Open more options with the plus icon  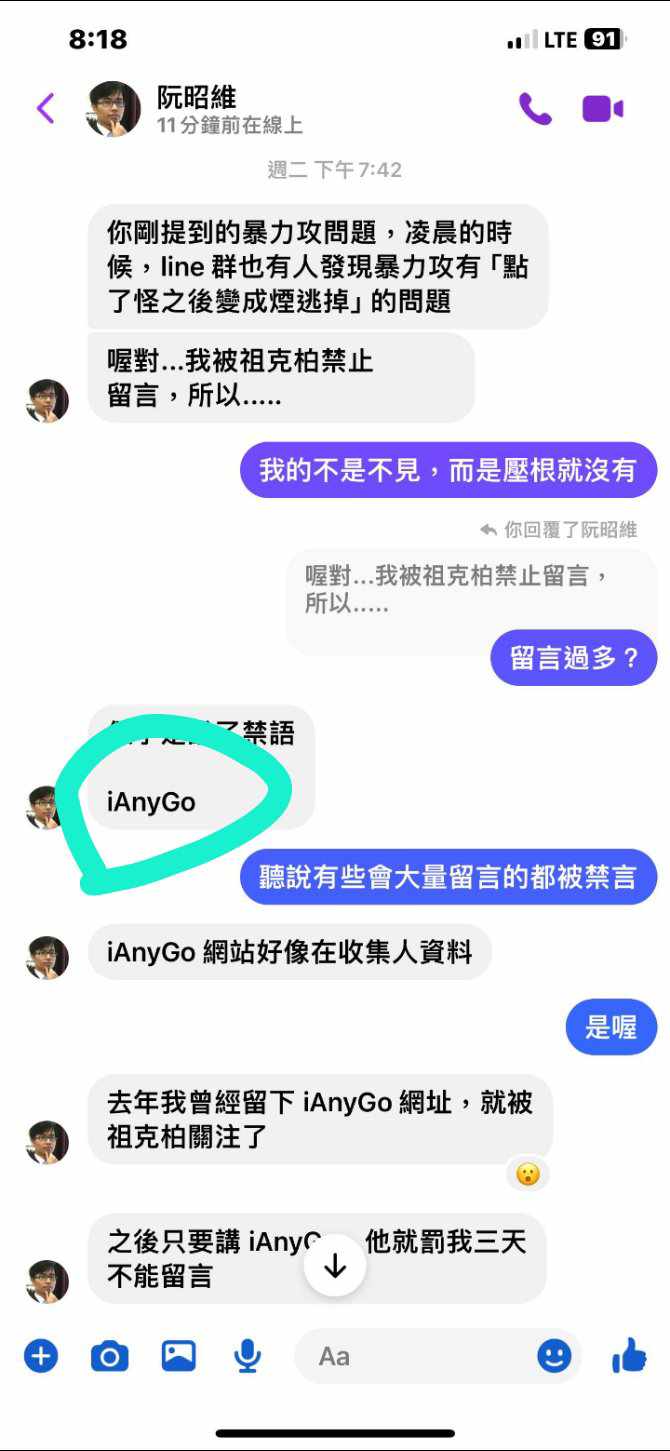[x=41, y=1356]
